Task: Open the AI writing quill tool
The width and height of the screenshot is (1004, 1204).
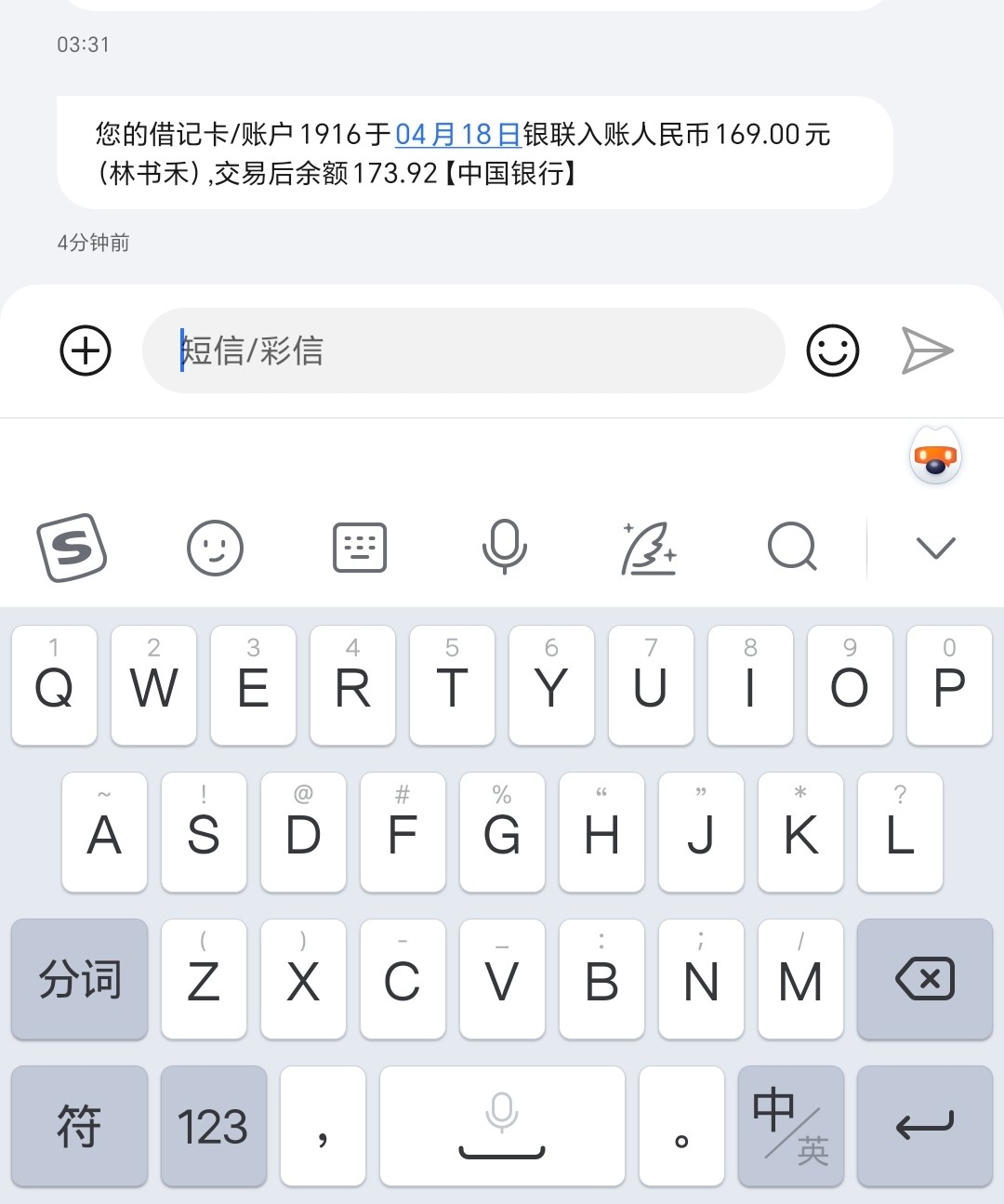Action: [x=648, y=548]
